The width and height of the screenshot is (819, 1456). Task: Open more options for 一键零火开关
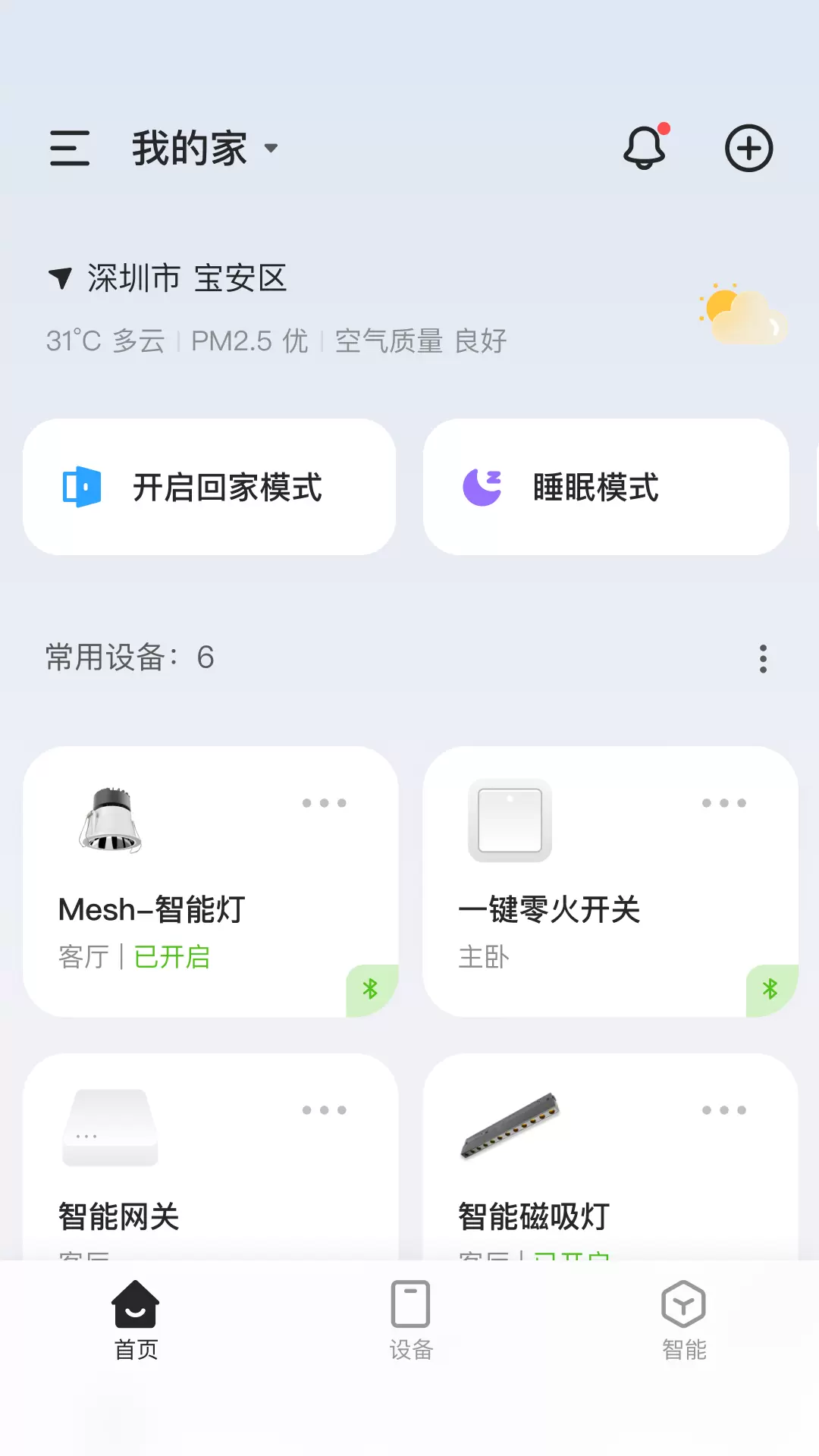tap(723, 803)
